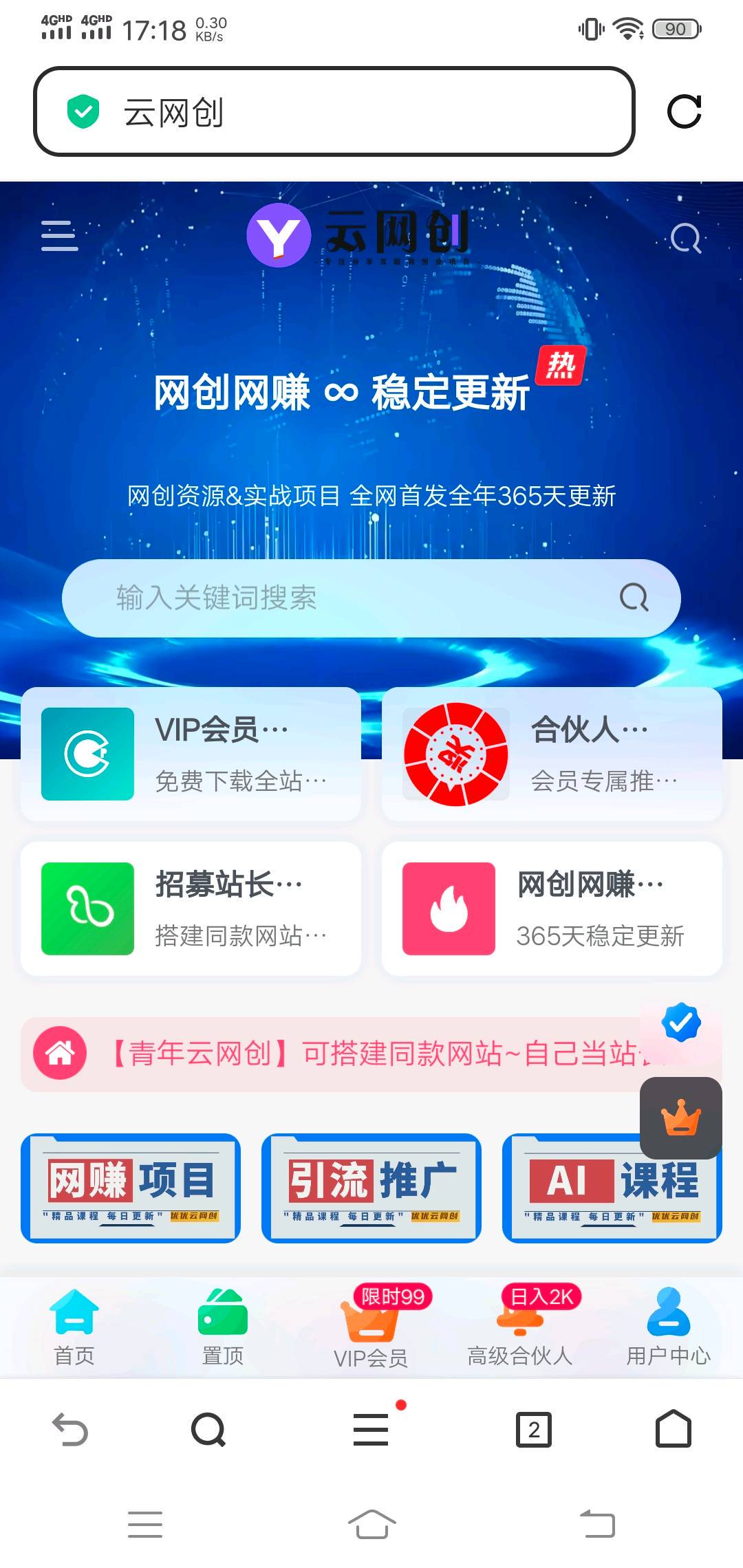This screenshot has height=1568, width=743.
Task: Open the 引流推广 category tile
Action: pos(371,1188)
